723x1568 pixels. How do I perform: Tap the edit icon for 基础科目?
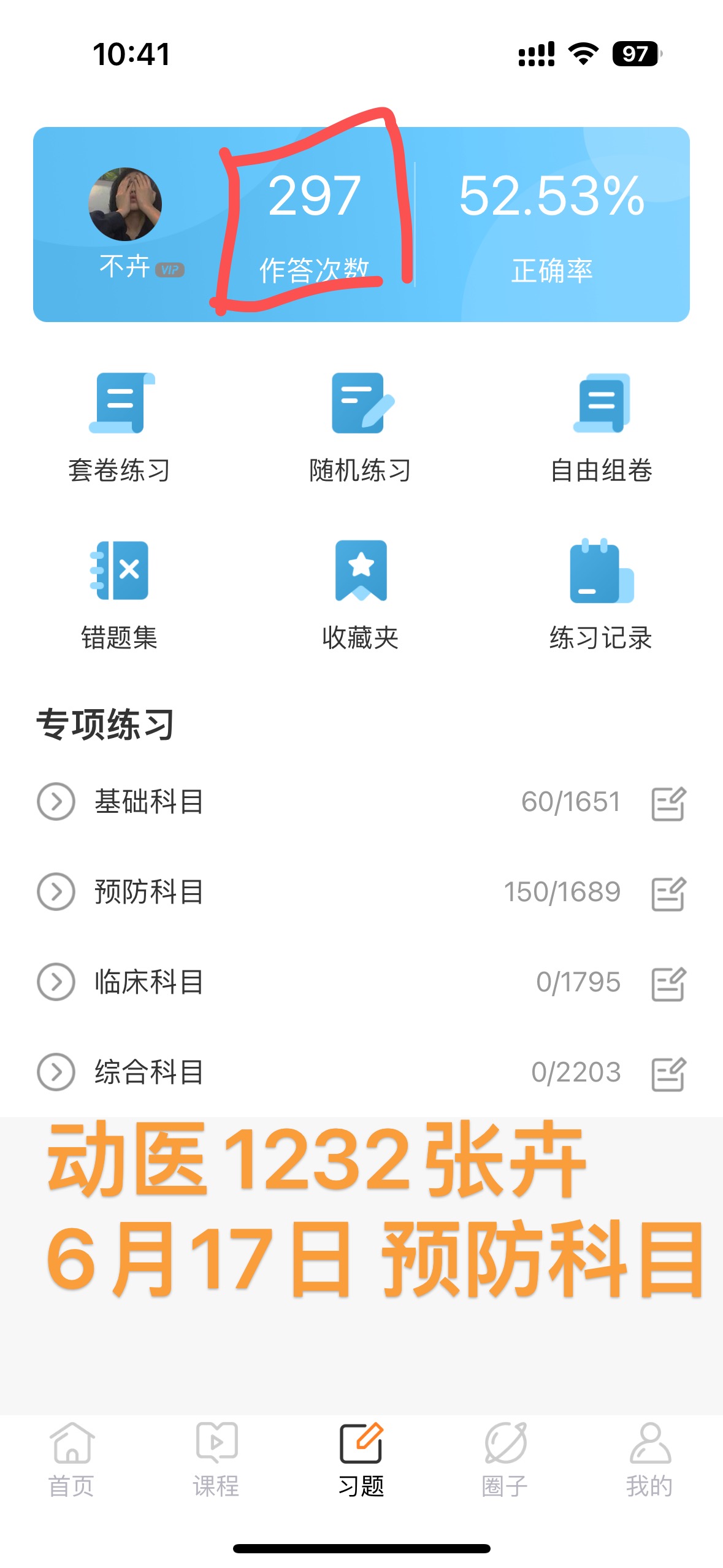pyautogui.click(x=668, y=803)
